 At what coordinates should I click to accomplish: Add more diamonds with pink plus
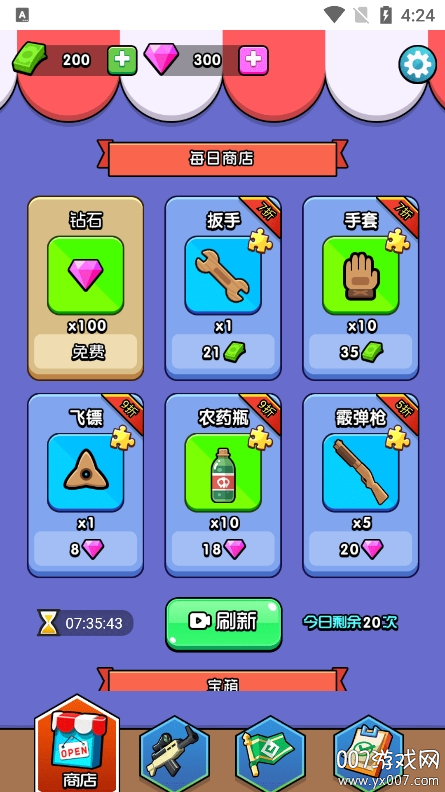pyautogui.click(x=253, y=61)
